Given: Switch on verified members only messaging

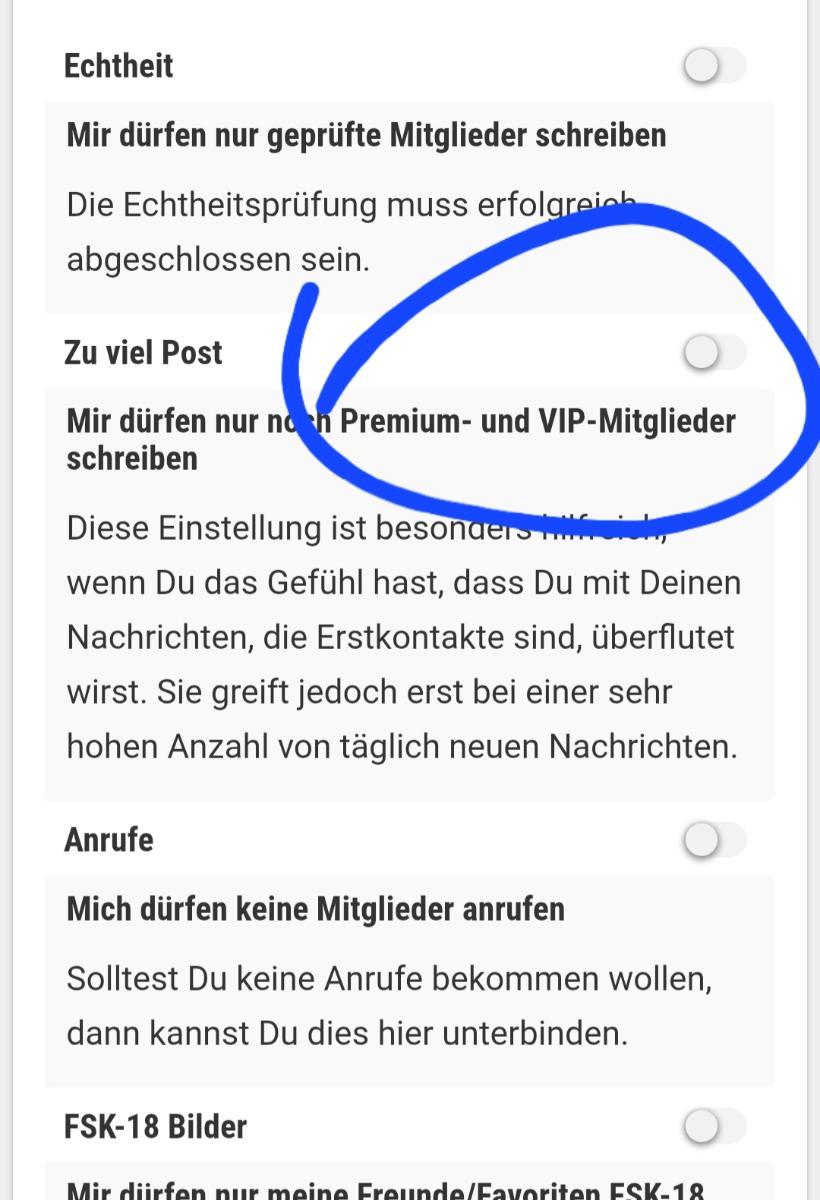Looking at the screenshot, I should (x=711, y=65).
